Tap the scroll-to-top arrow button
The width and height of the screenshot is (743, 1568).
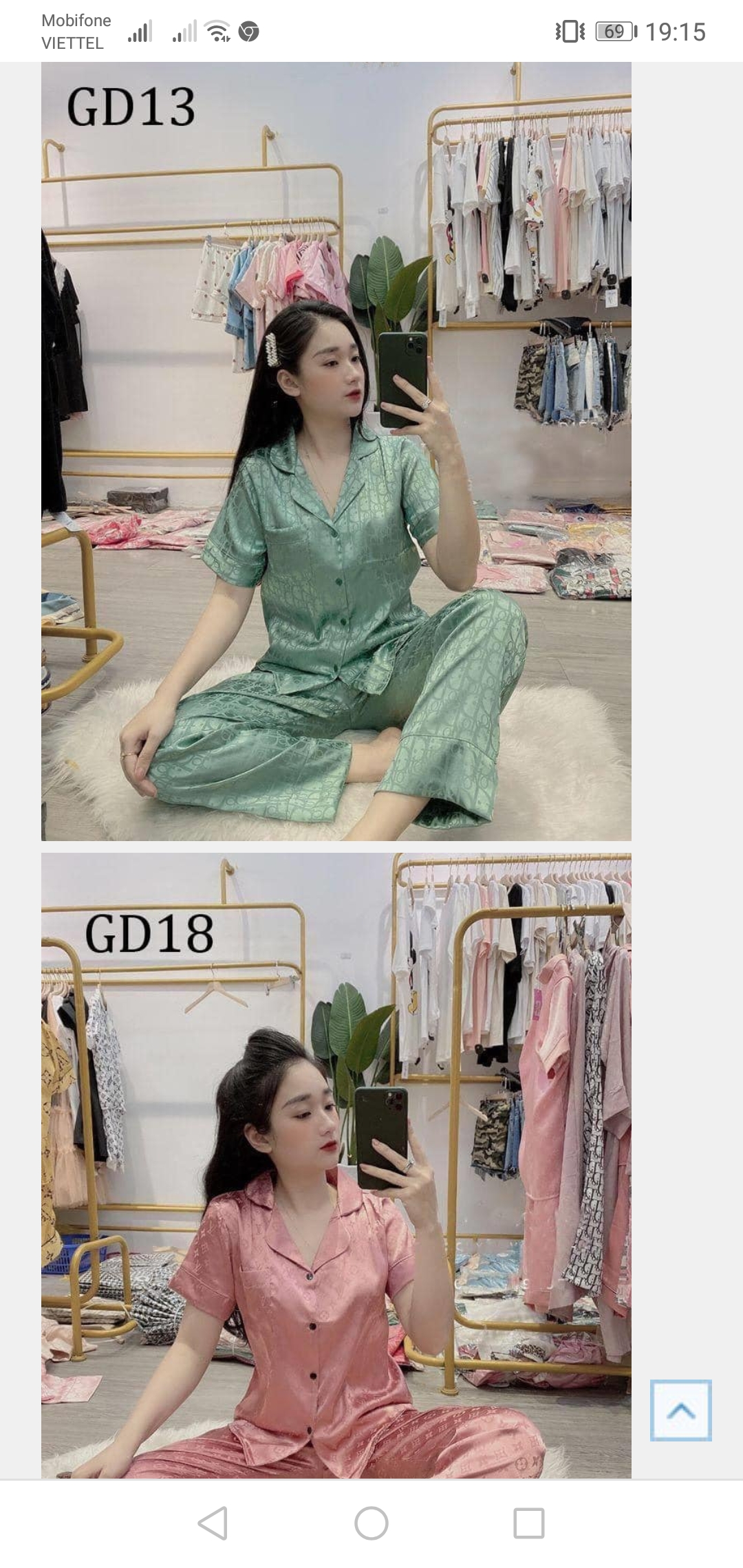pos(680,1409)
